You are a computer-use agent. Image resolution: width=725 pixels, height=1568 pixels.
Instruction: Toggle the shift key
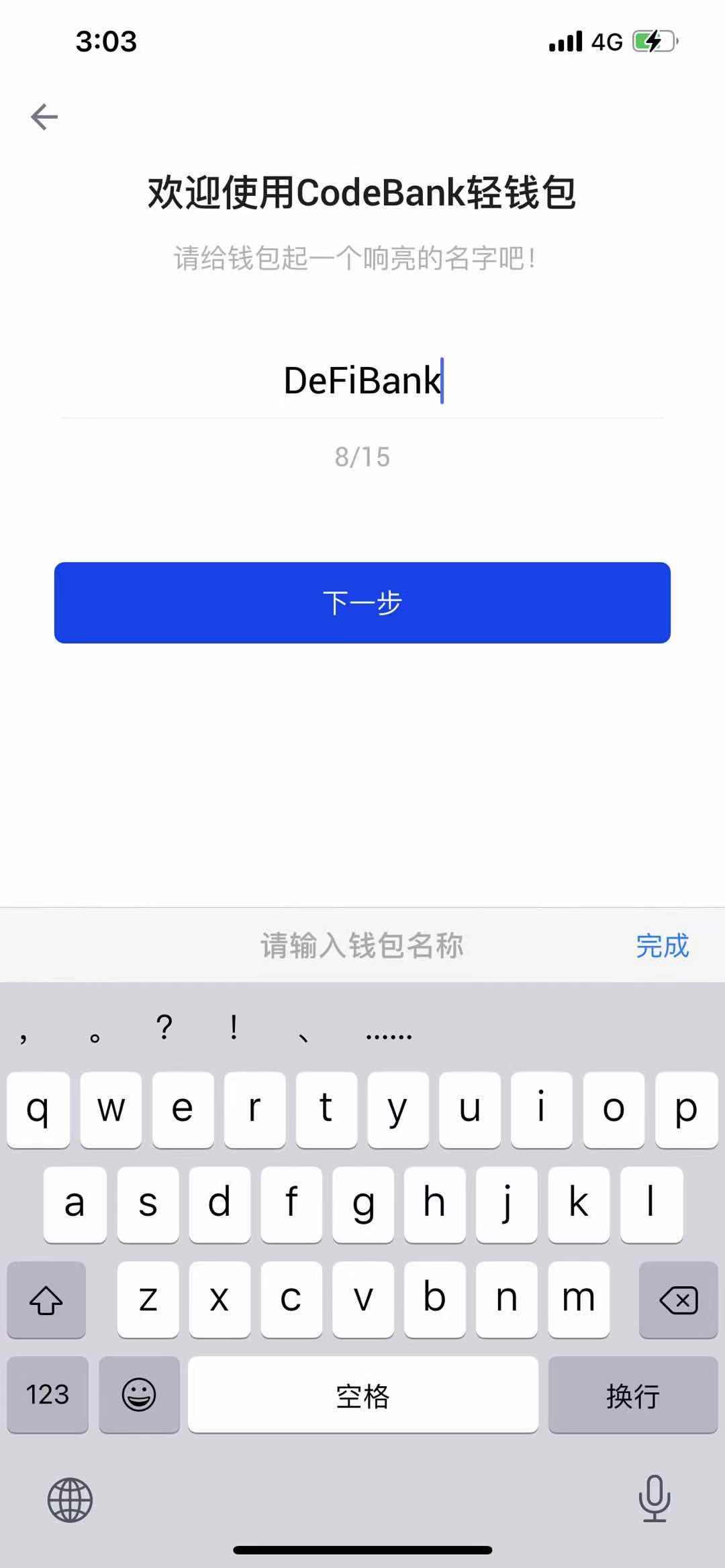click(x=46, y=1300)
